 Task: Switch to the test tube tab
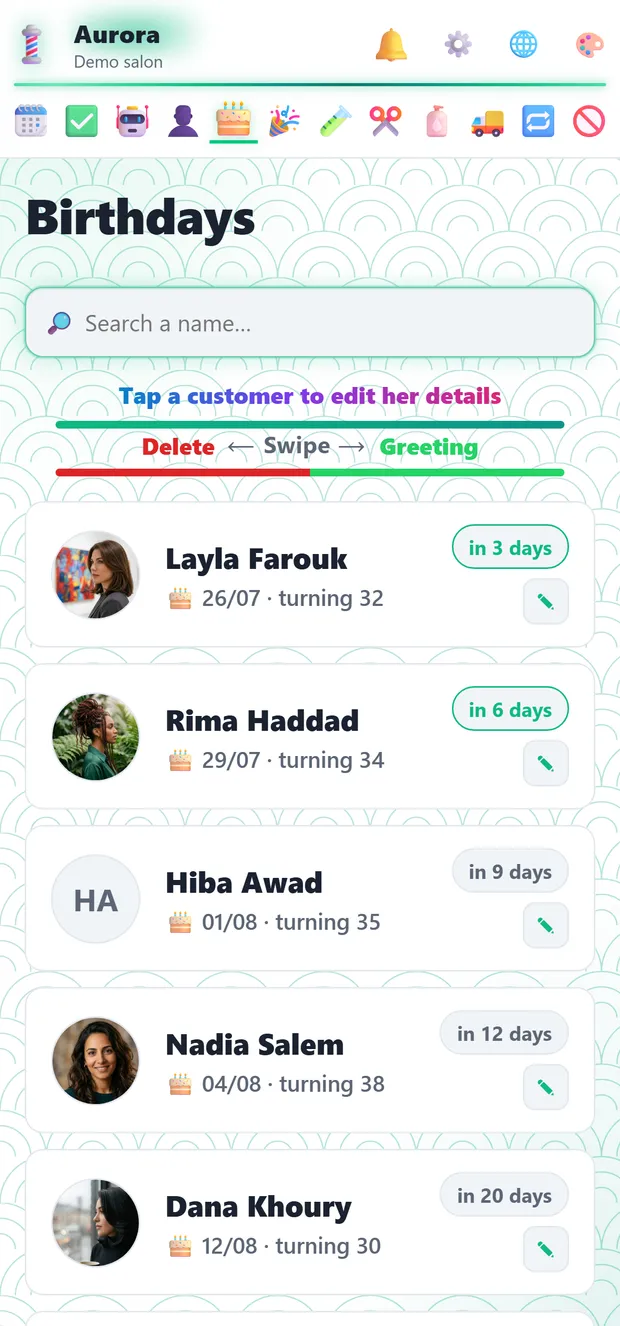click(335, 122)
